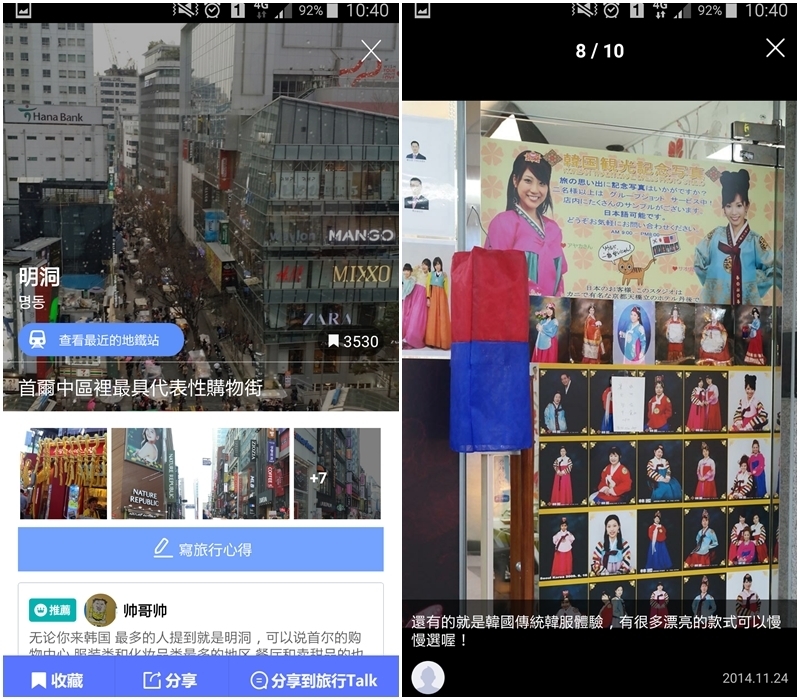Close the 明洞 place page
Image resolution: width=800 pixels, height=700 pixels.
tap(371, 50)
